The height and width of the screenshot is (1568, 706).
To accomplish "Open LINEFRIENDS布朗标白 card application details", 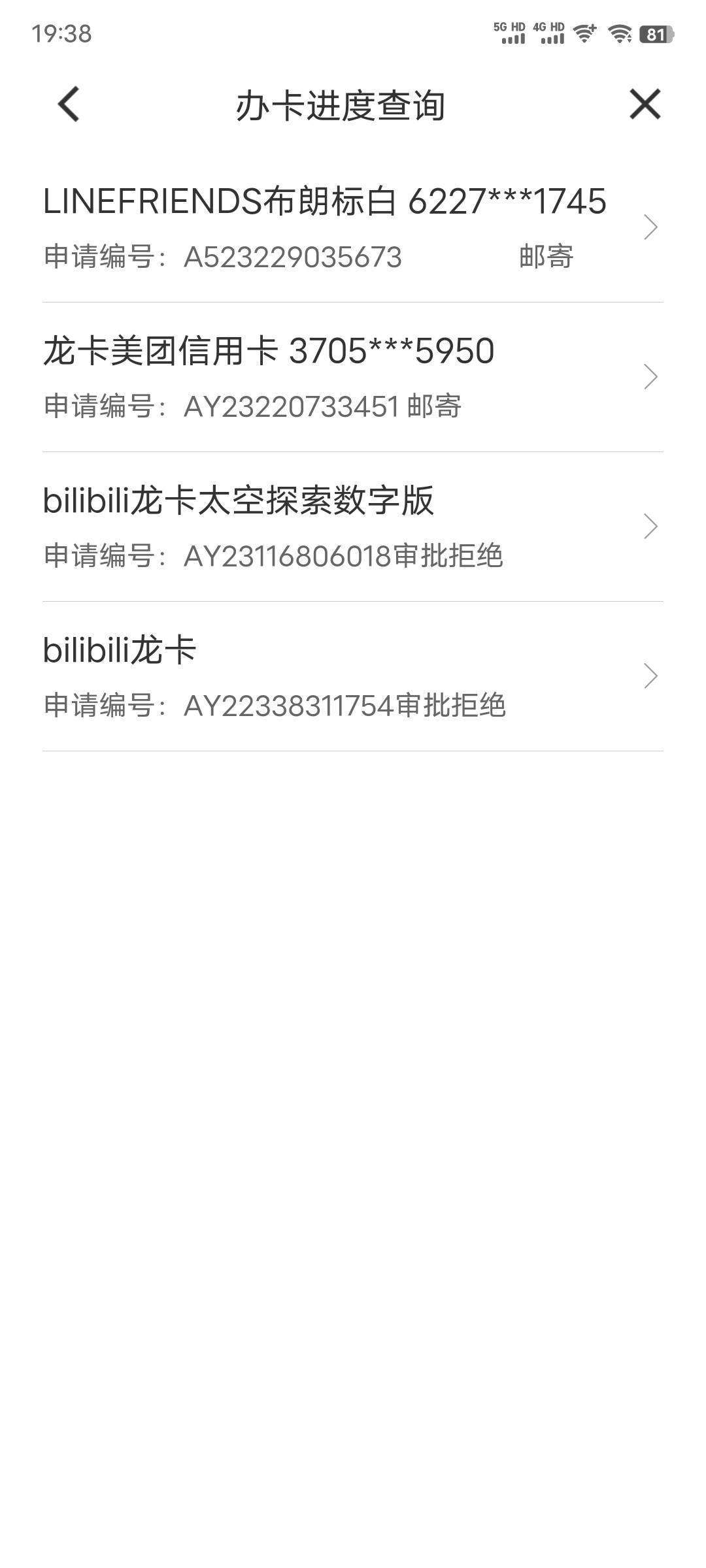I will point(353,227).
